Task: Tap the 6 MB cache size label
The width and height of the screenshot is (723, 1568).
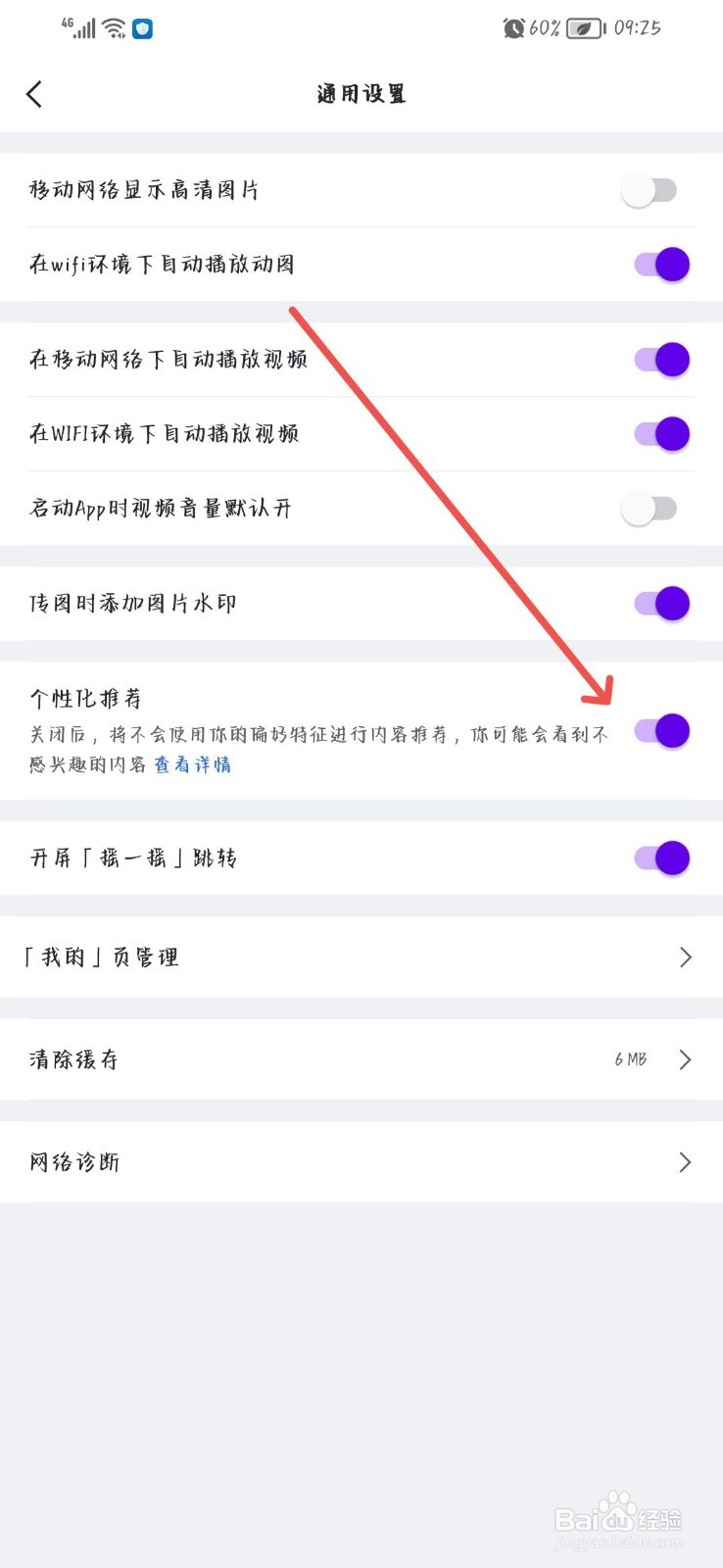Action: (x=628, y=1059)
